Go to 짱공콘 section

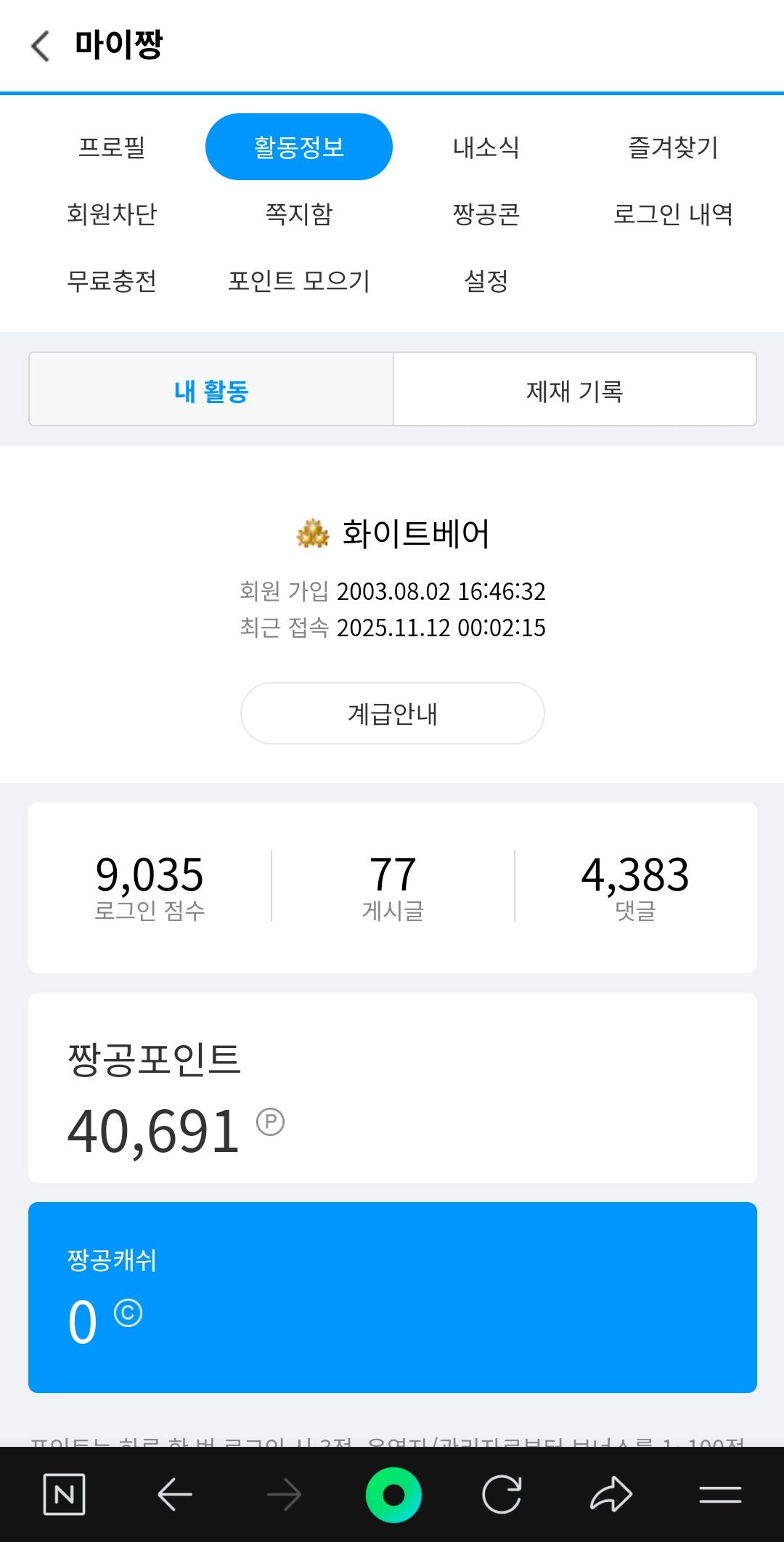486,214
